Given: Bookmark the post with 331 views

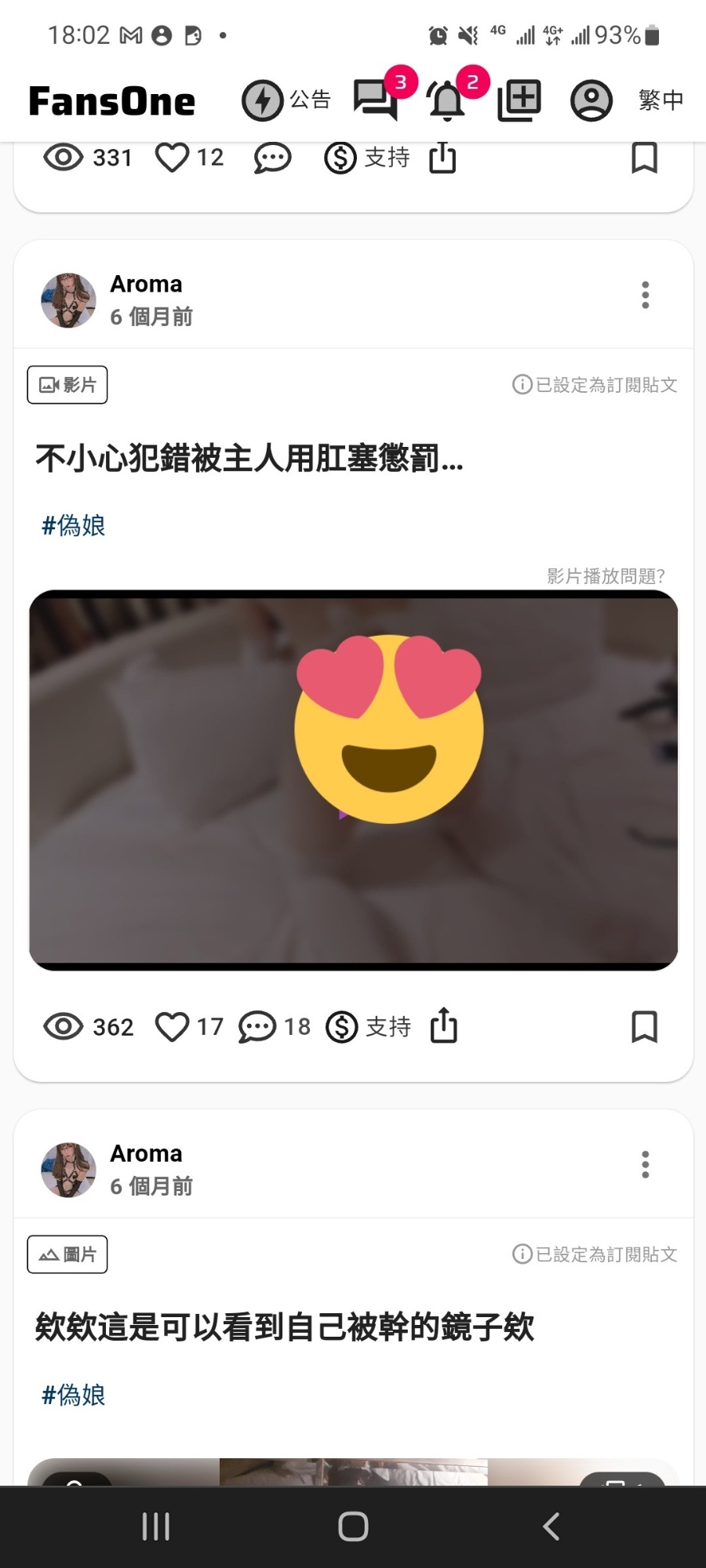Looking at the screenshot, I should point(645,158).
